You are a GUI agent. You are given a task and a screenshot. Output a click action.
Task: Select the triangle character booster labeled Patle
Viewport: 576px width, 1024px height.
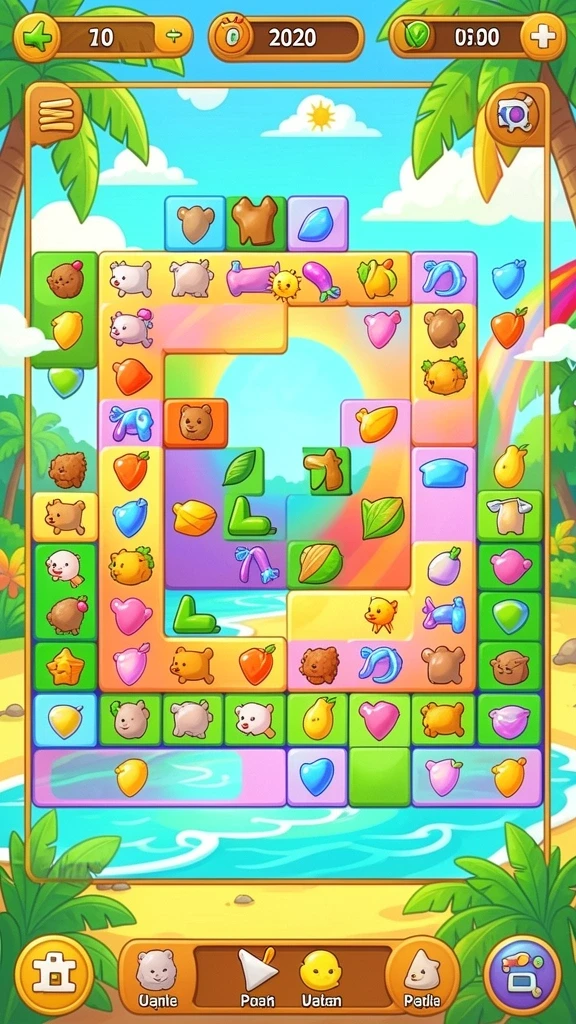click(x=421, y=977)
